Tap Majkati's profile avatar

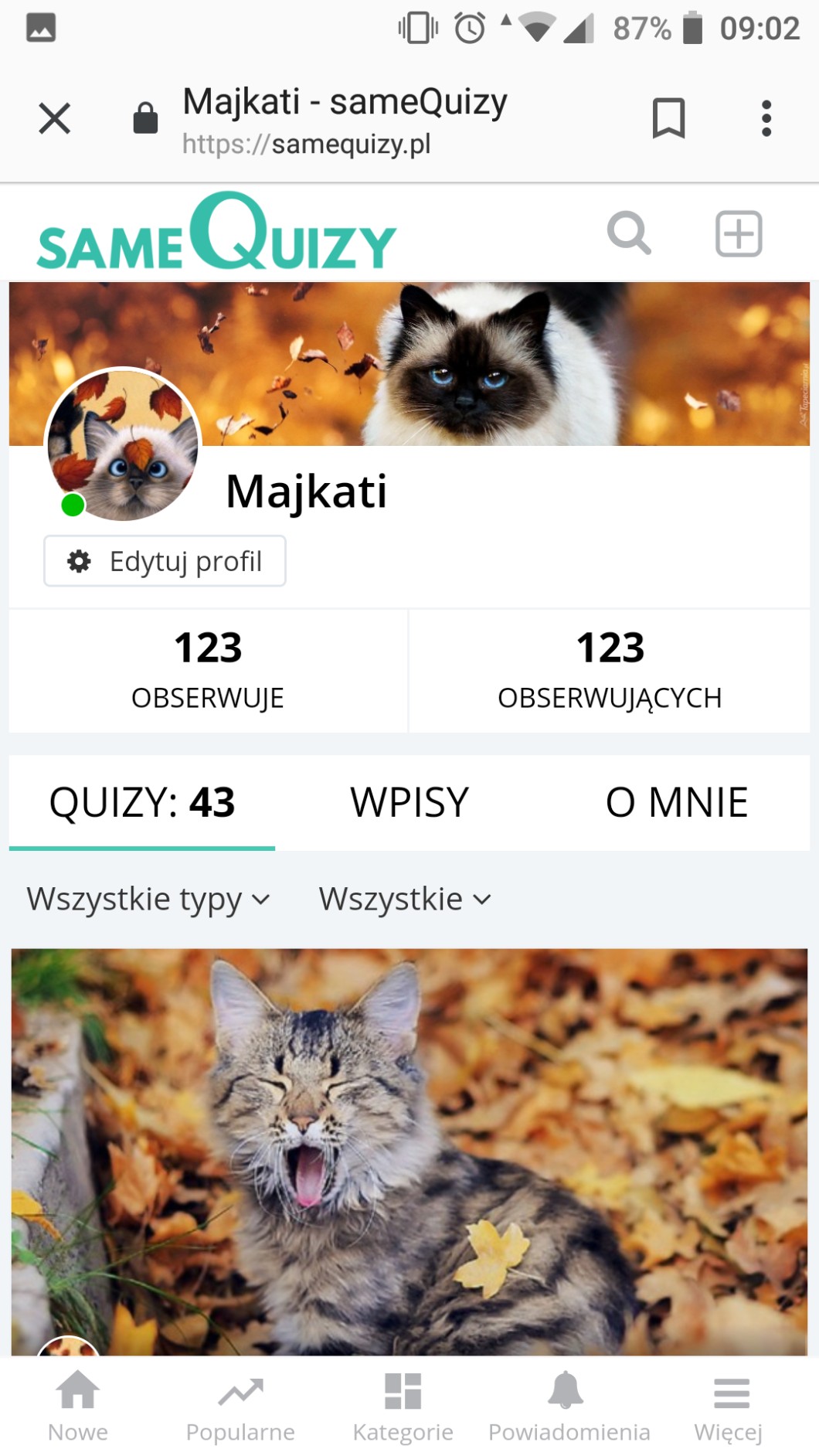click(124, 444)
